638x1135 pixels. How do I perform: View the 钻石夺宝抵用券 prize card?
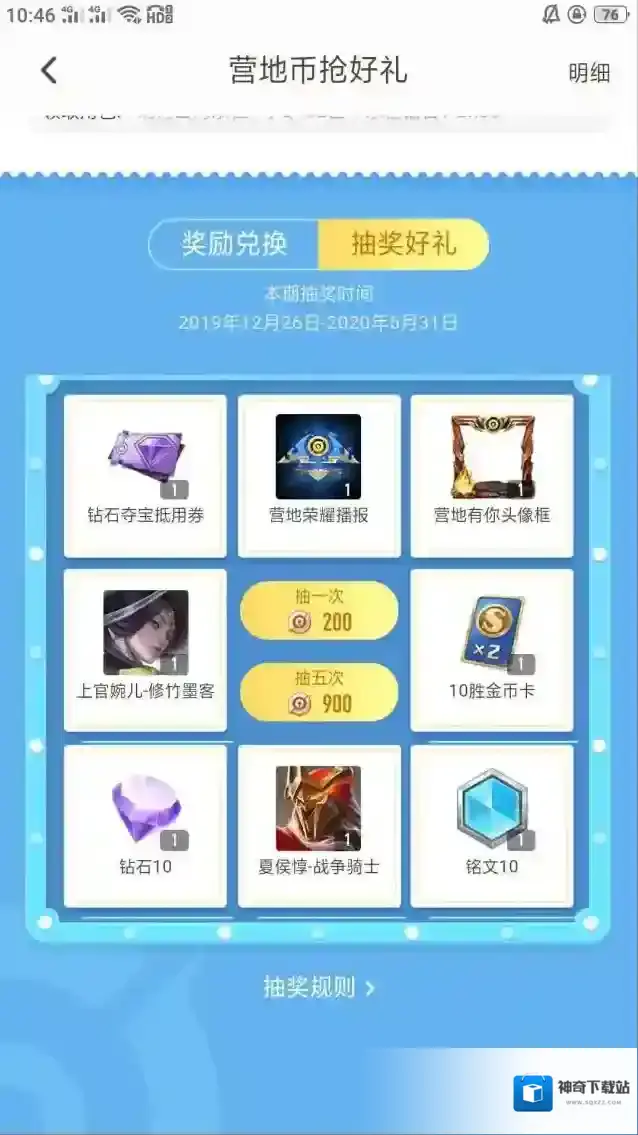pyautogui.click(x=145, y=475)
